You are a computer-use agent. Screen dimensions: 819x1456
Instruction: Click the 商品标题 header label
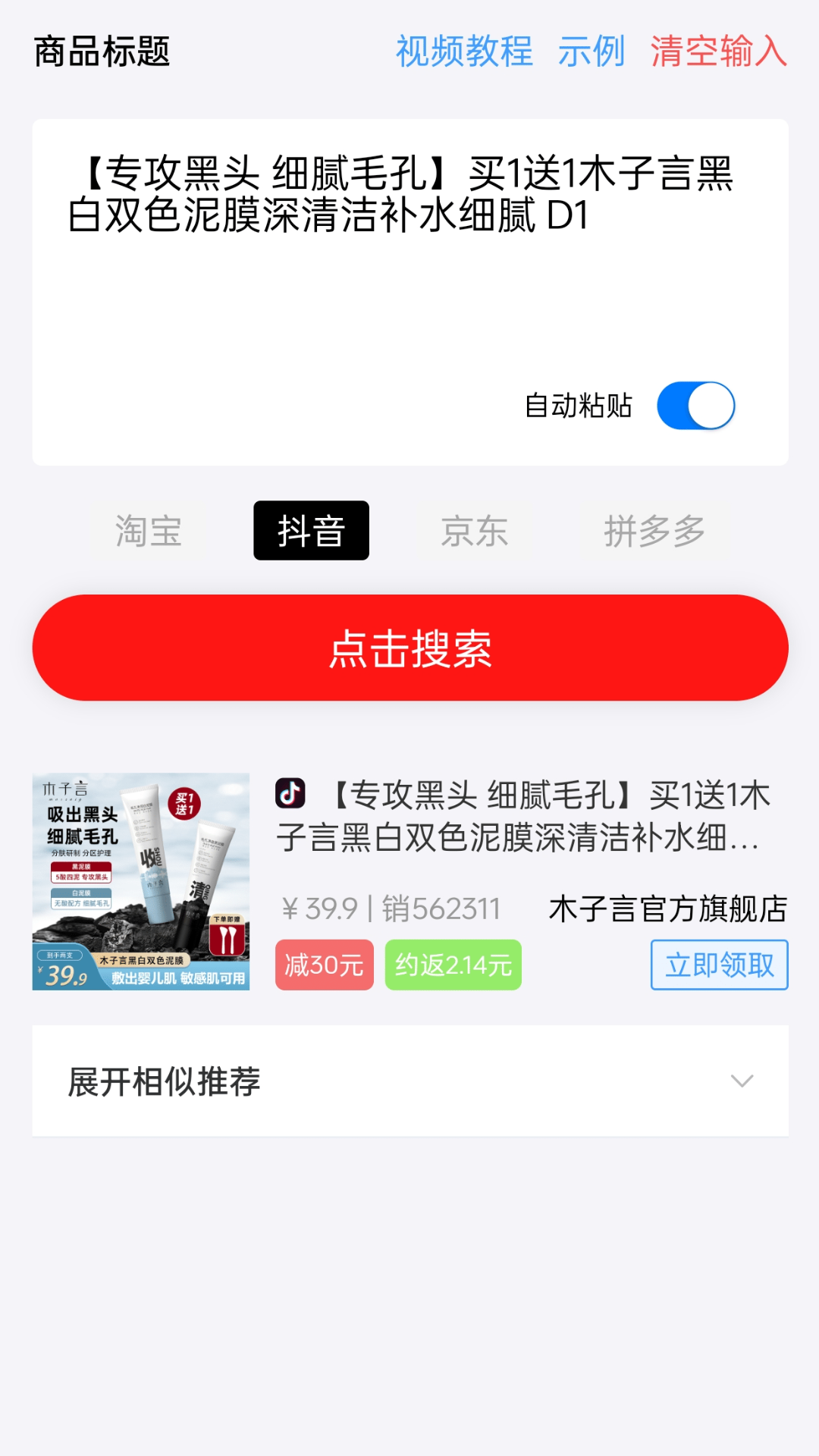(102, 52)
